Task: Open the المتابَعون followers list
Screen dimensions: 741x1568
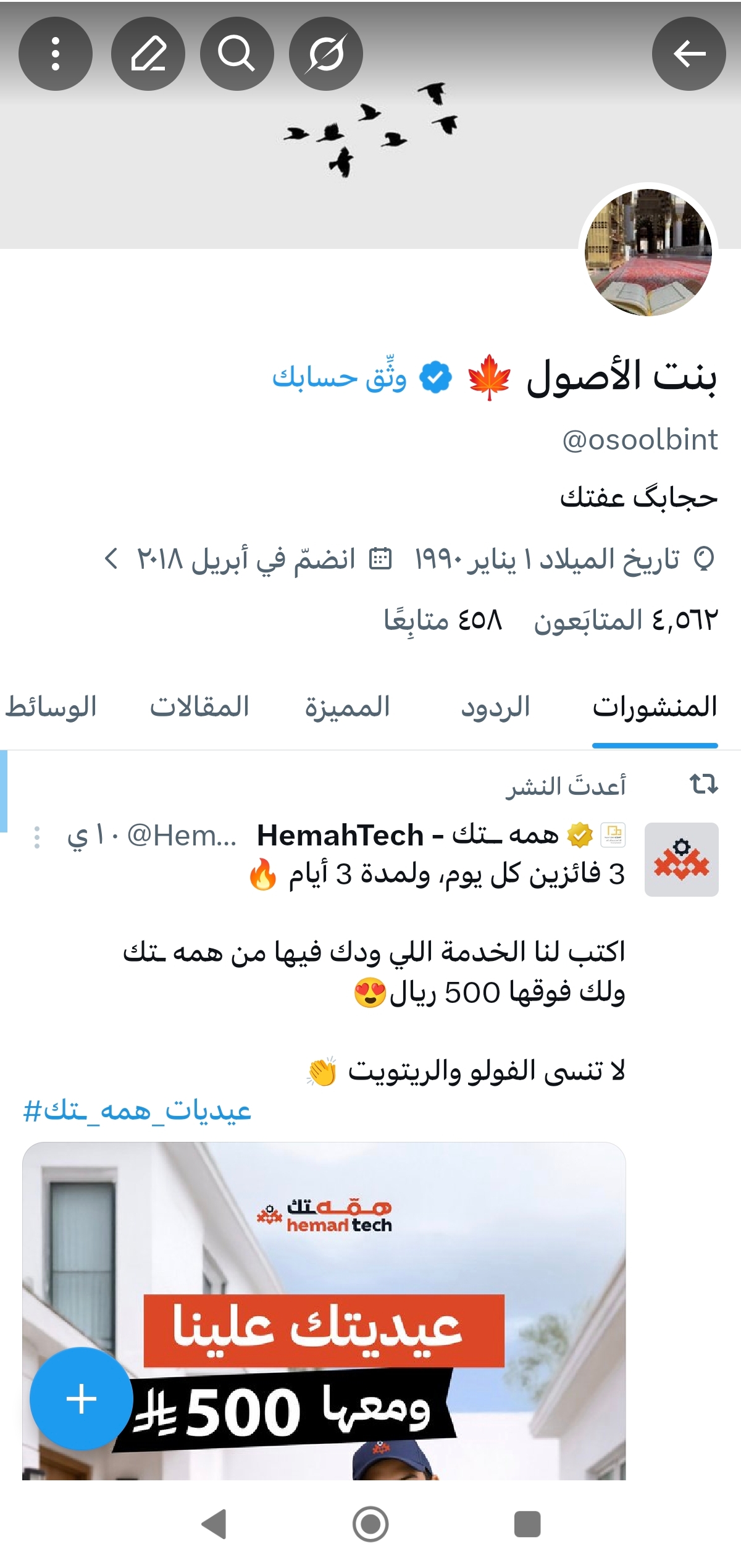Action: point(625,619)
